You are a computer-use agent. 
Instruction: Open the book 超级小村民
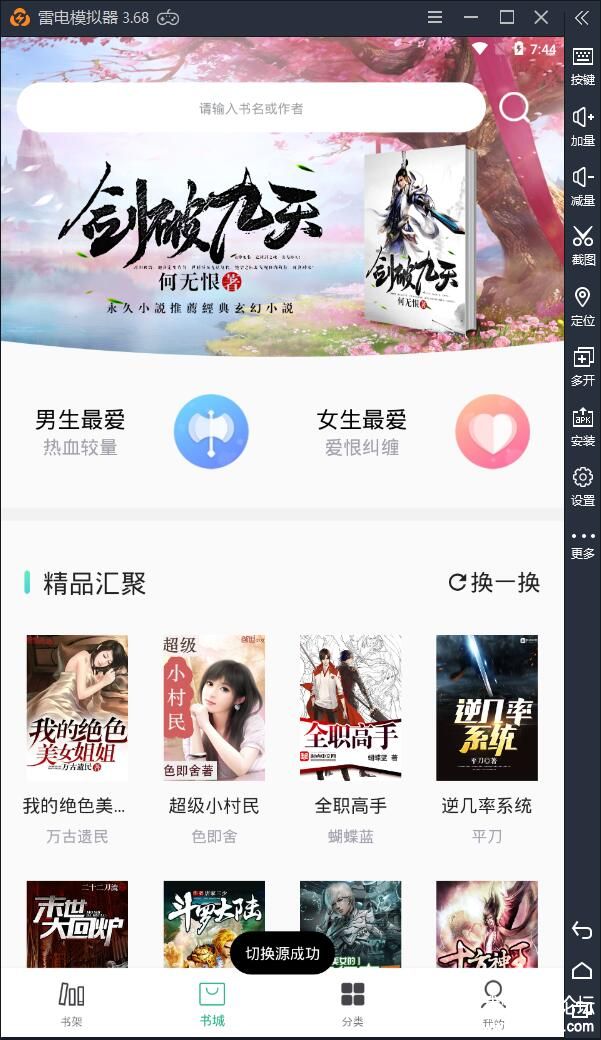point(214,708)
